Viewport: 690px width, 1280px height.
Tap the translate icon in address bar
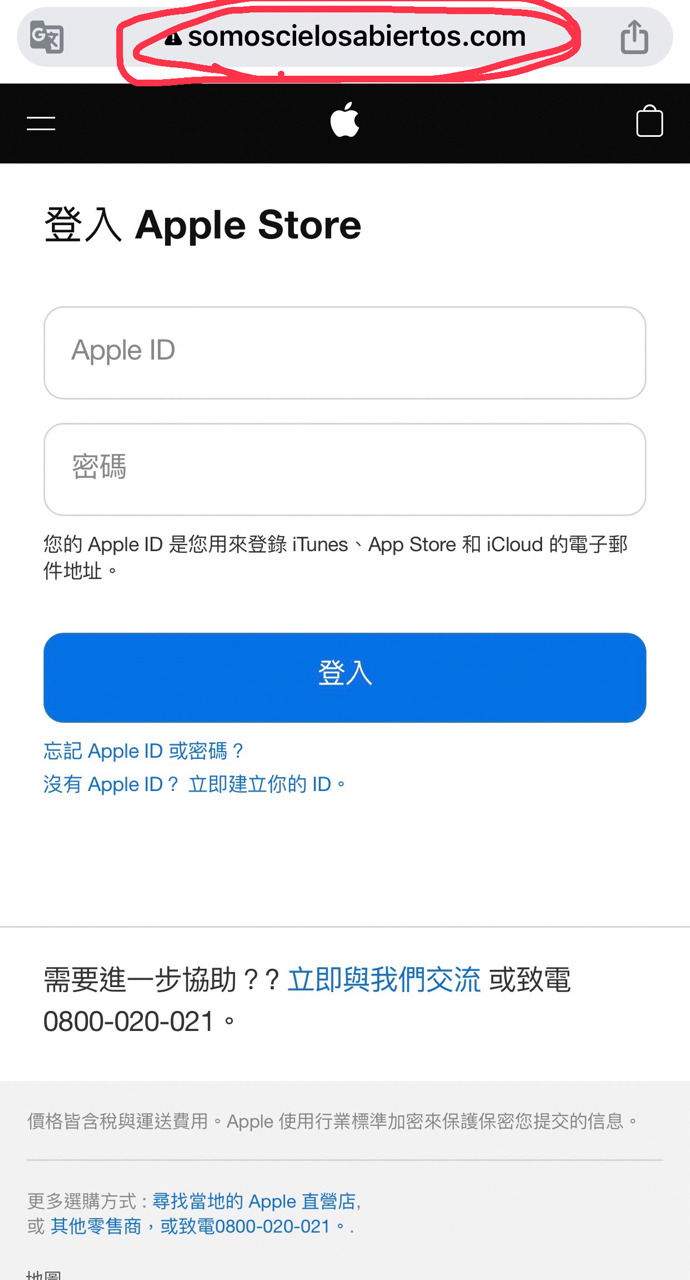[47, 38]
